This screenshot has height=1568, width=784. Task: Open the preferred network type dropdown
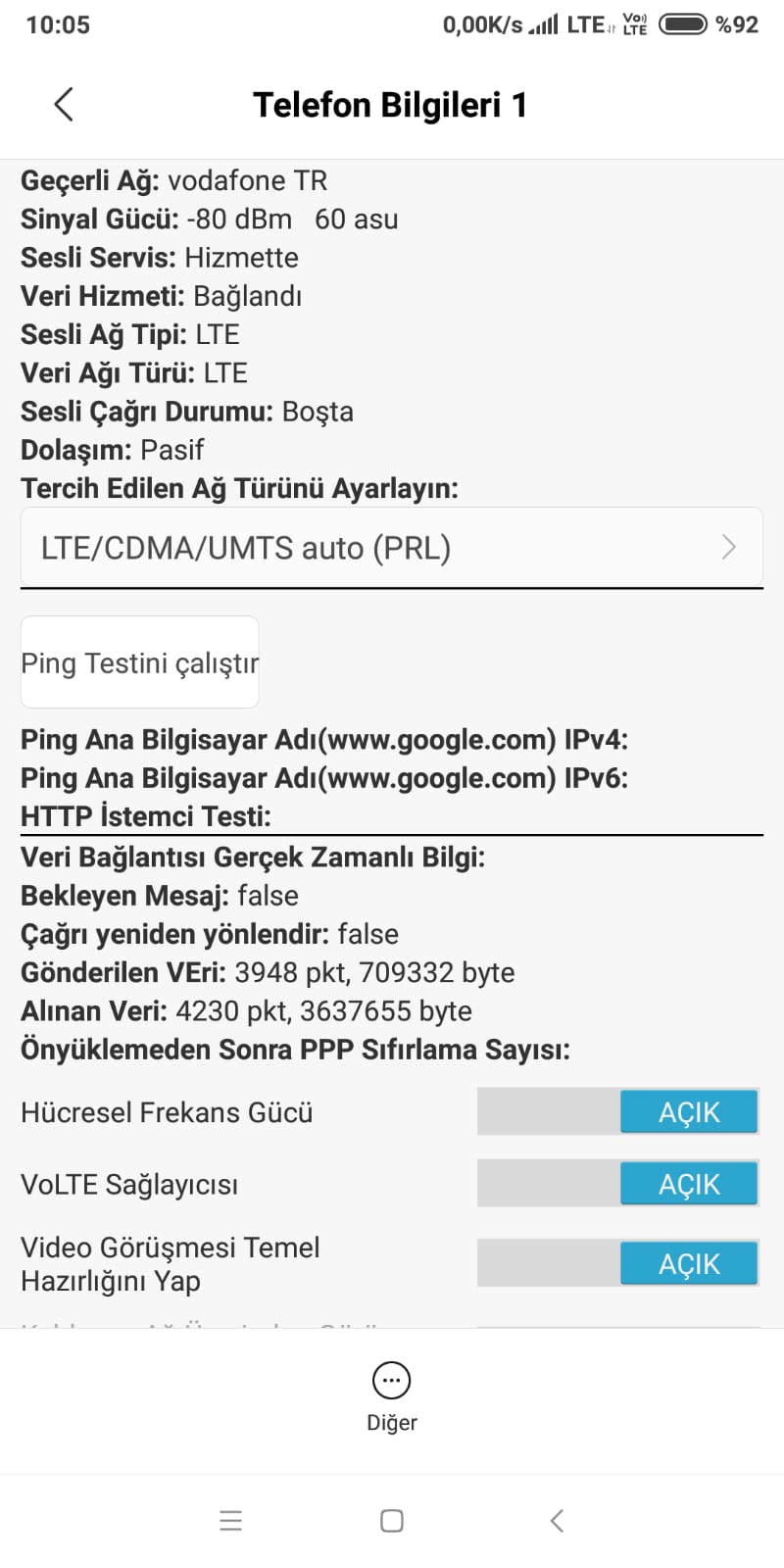click(392, 548)
